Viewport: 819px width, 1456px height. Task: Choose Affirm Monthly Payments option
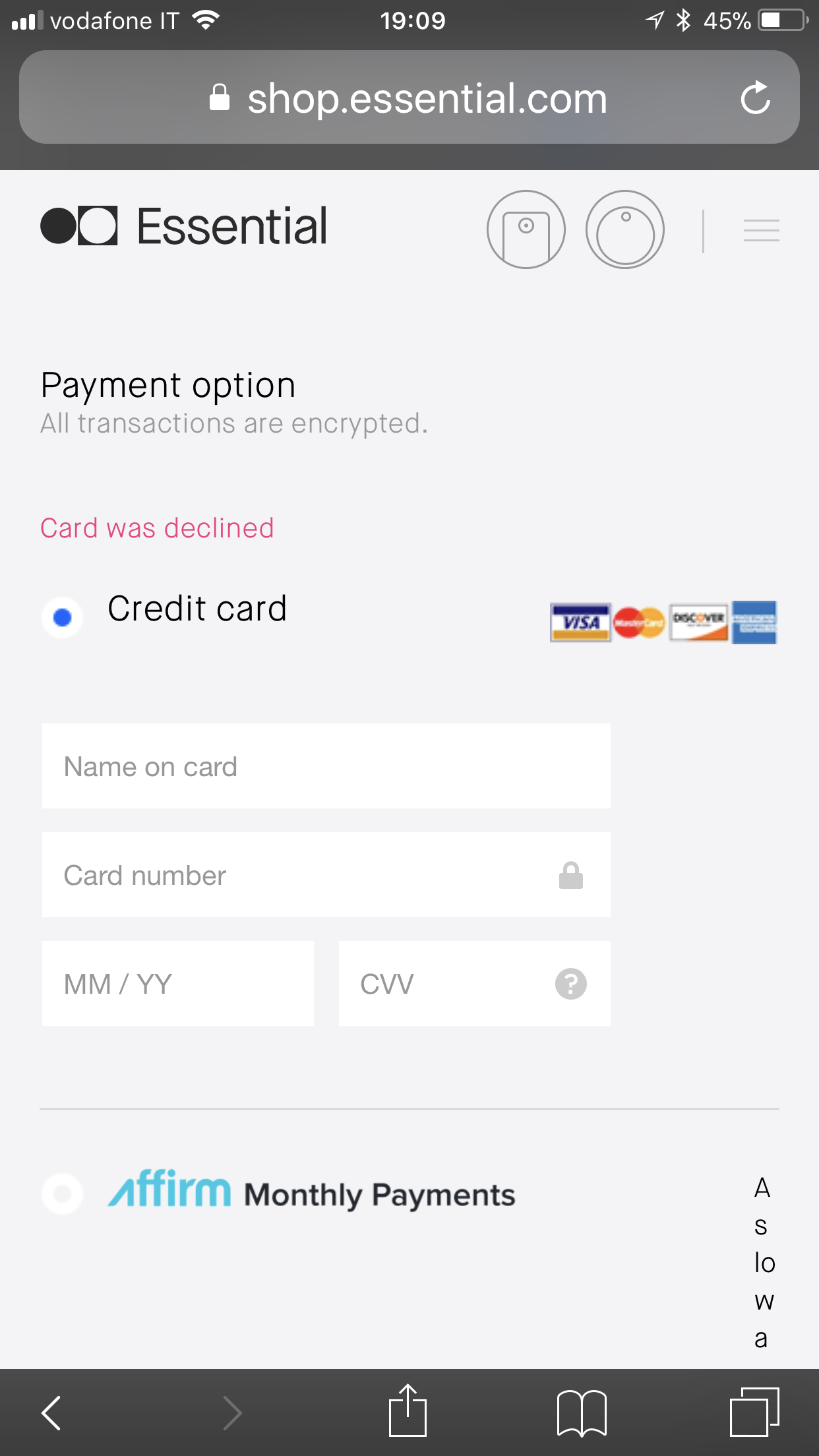coord(62,1193)
